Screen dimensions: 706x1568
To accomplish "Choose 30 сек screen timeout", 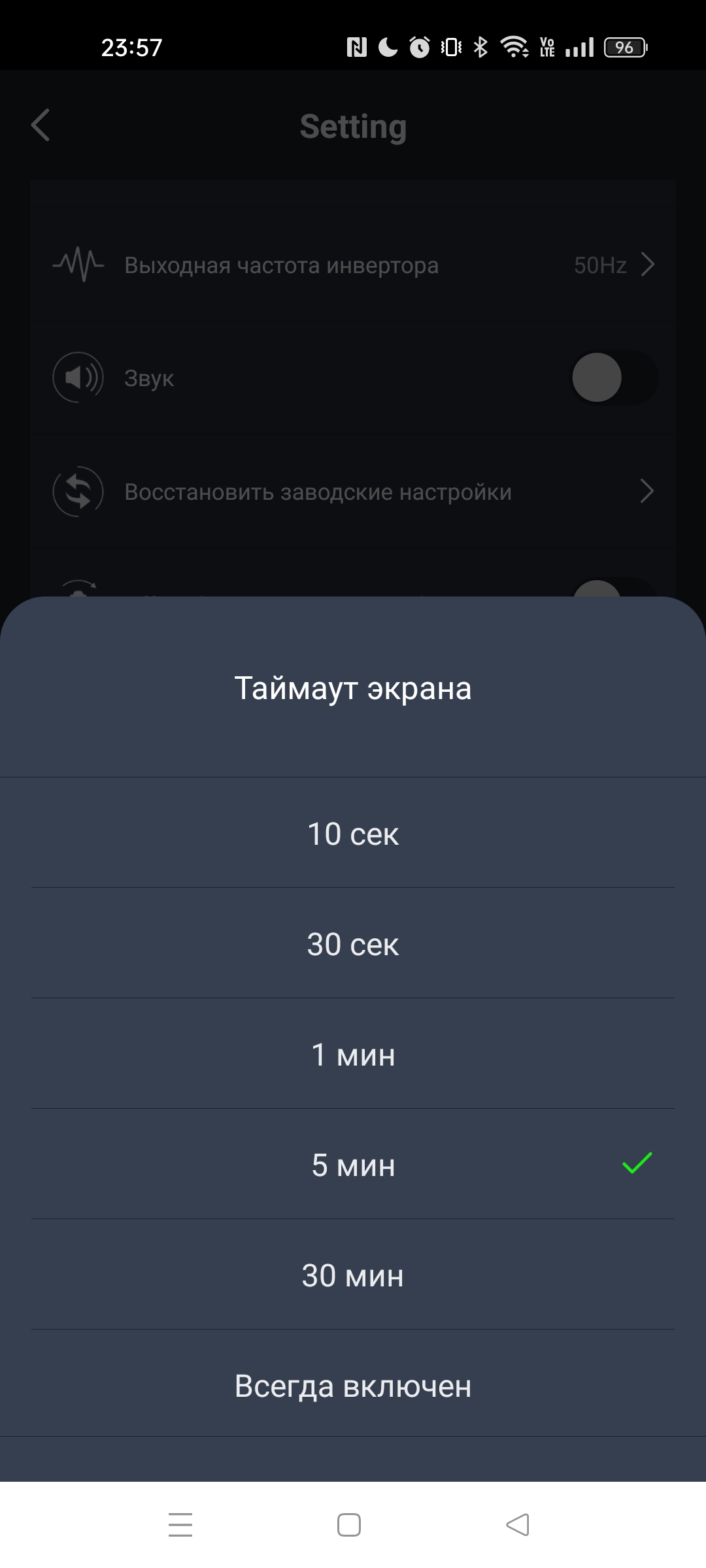I will pyautogui.click(x=353, y=944).
